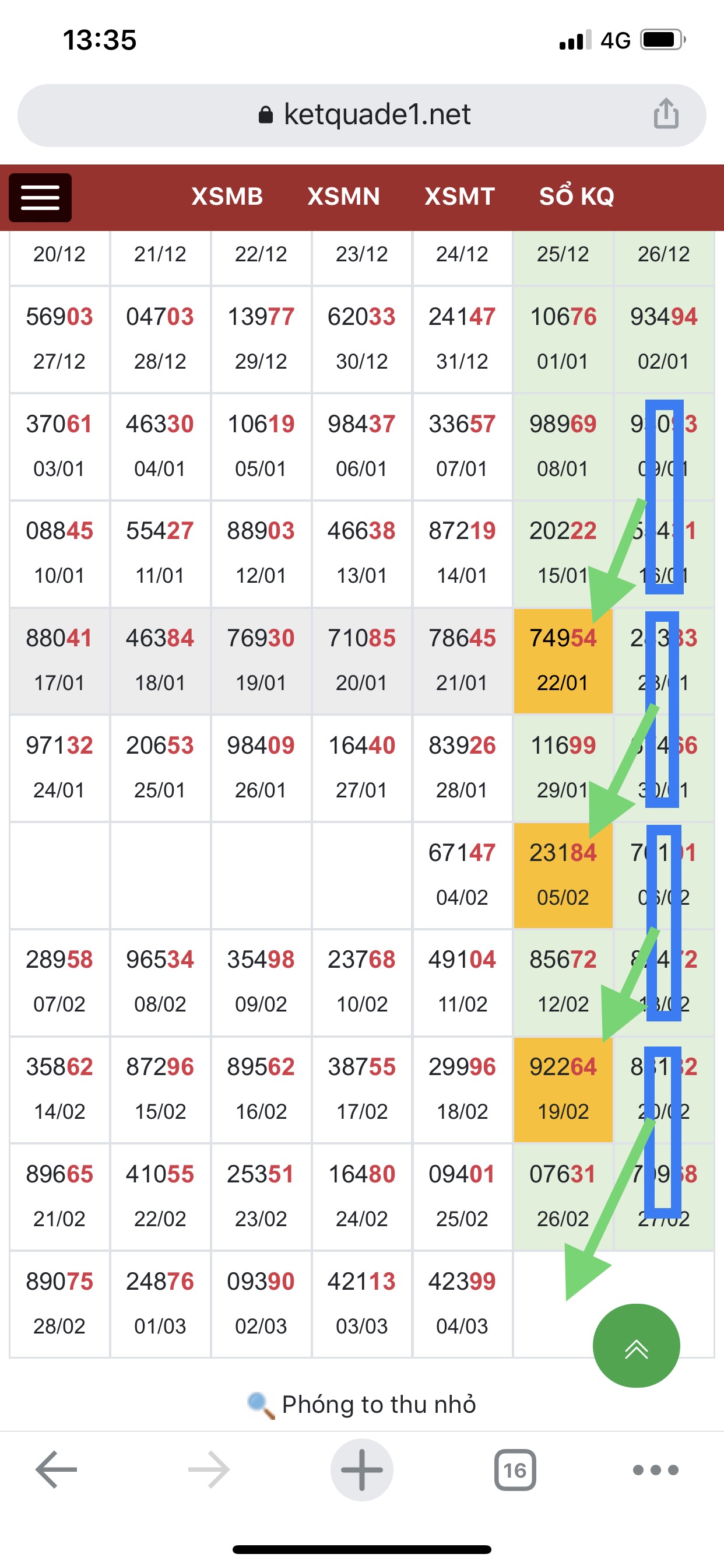The width and height of the screenshot is (724, 1568).
Task: Open a new browser tab
Action: point(362,1469)
